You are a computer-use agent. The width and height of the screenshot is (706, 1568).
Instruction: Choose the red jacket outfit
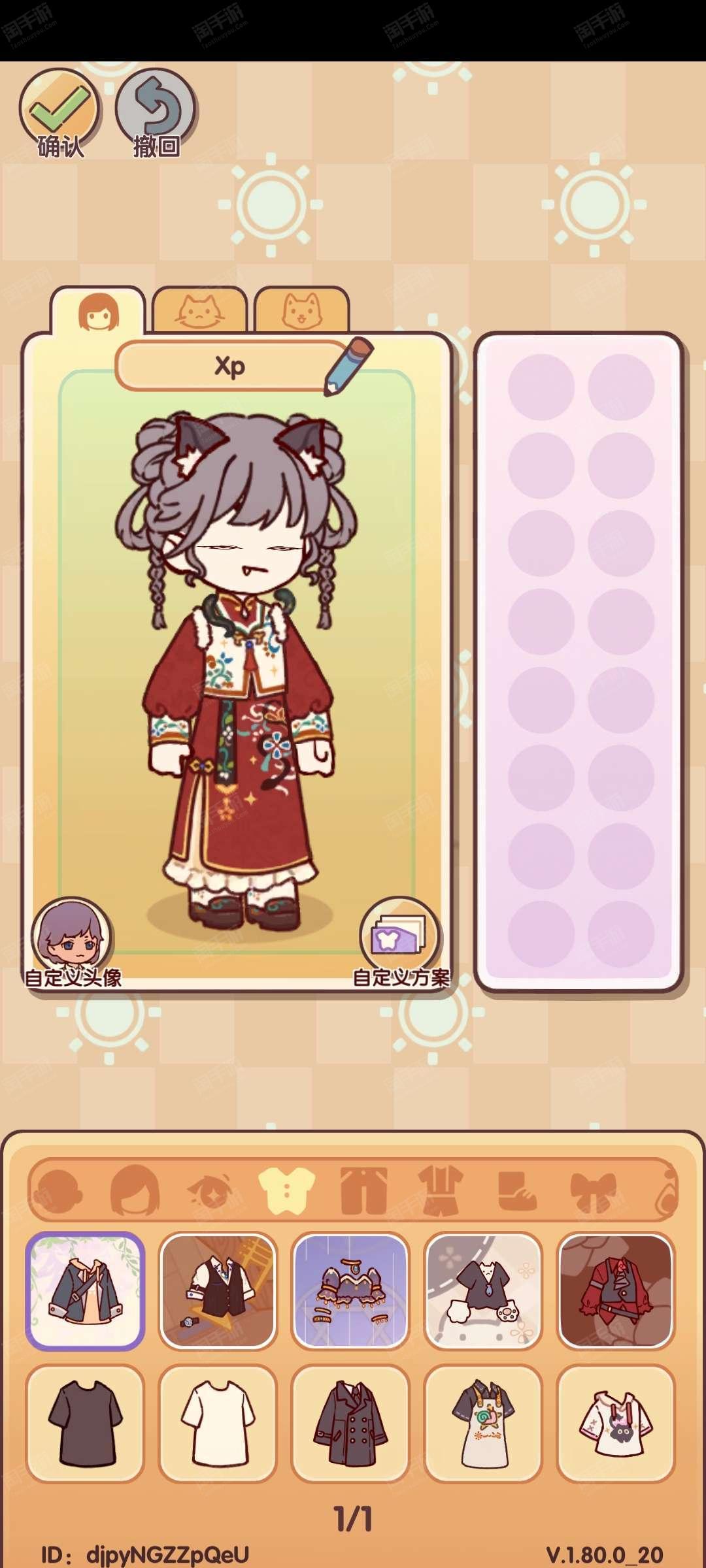[615, 1291]
